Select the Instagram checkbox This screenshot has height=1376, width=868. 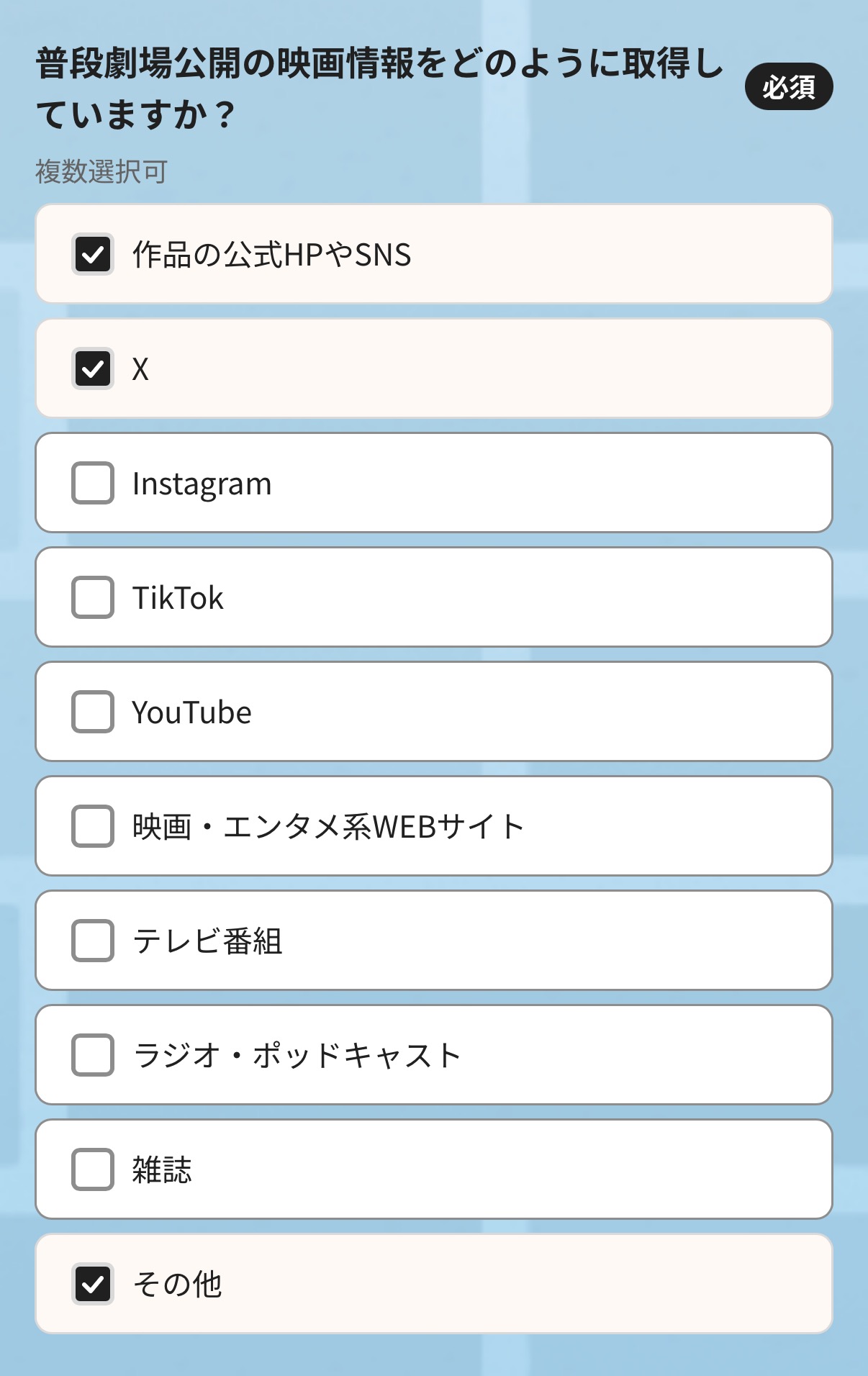pos(93,483)
